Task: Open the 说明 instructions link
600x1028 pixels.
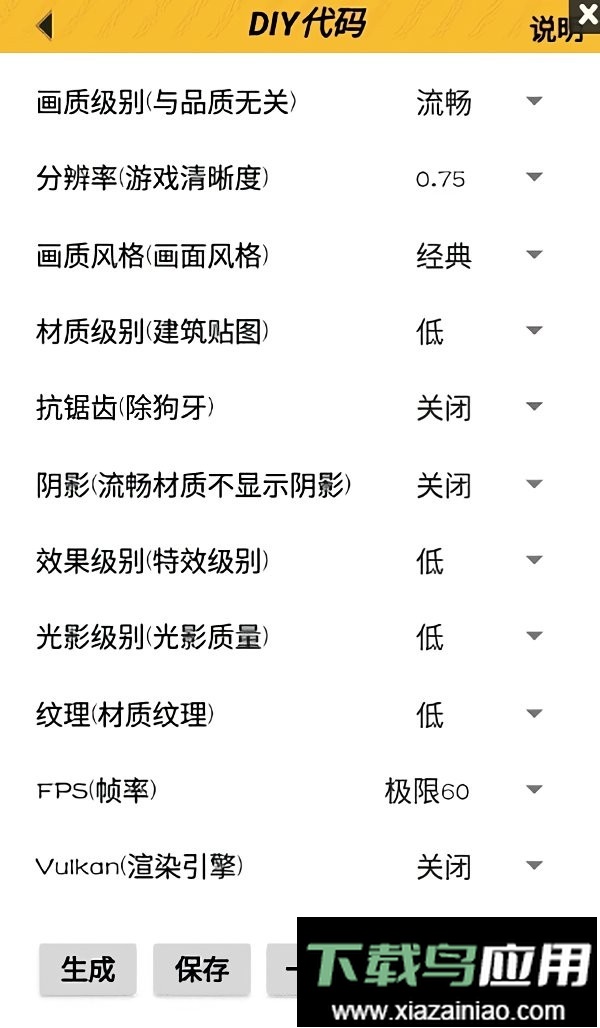Action: (x=553, y=30)
